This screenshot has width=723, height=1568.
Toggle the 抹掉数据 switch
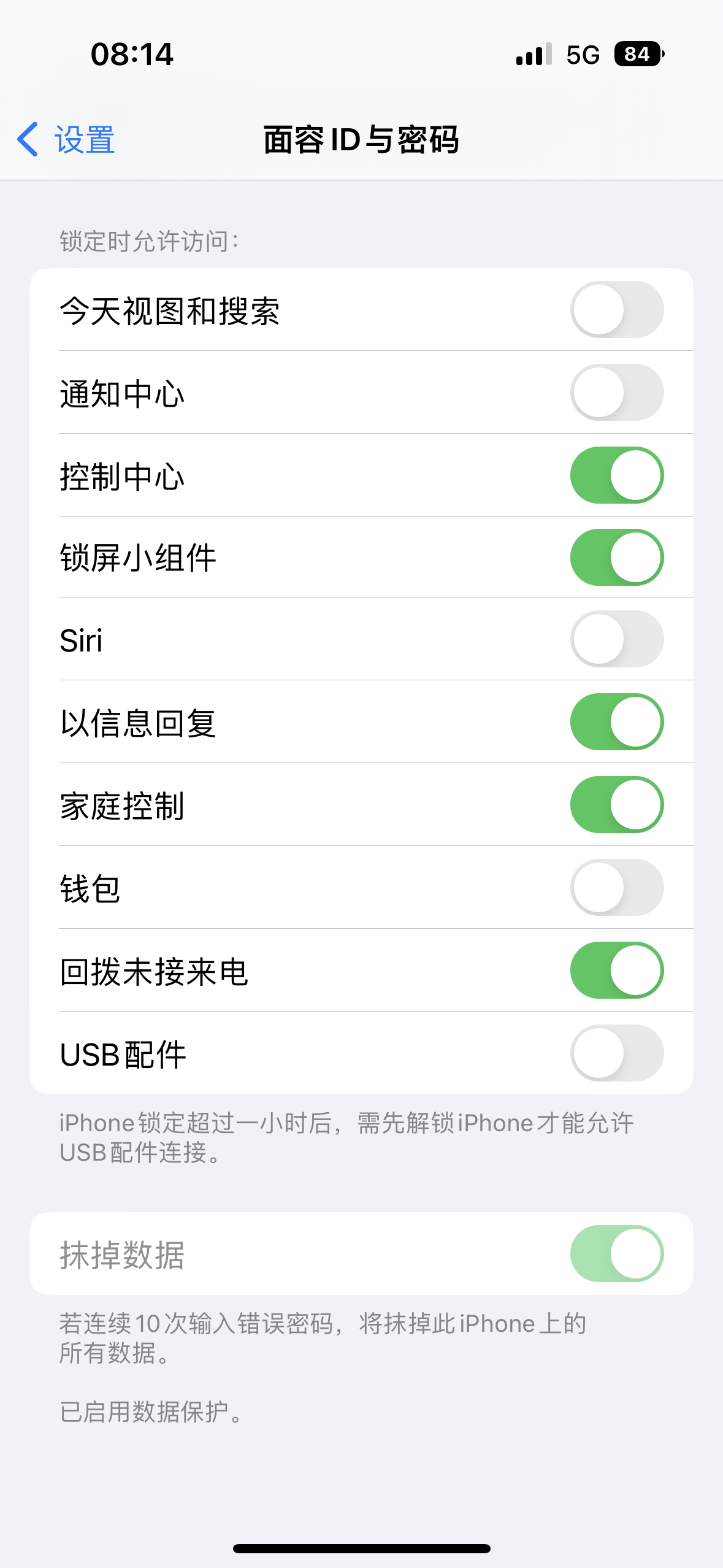[616, 1253]
